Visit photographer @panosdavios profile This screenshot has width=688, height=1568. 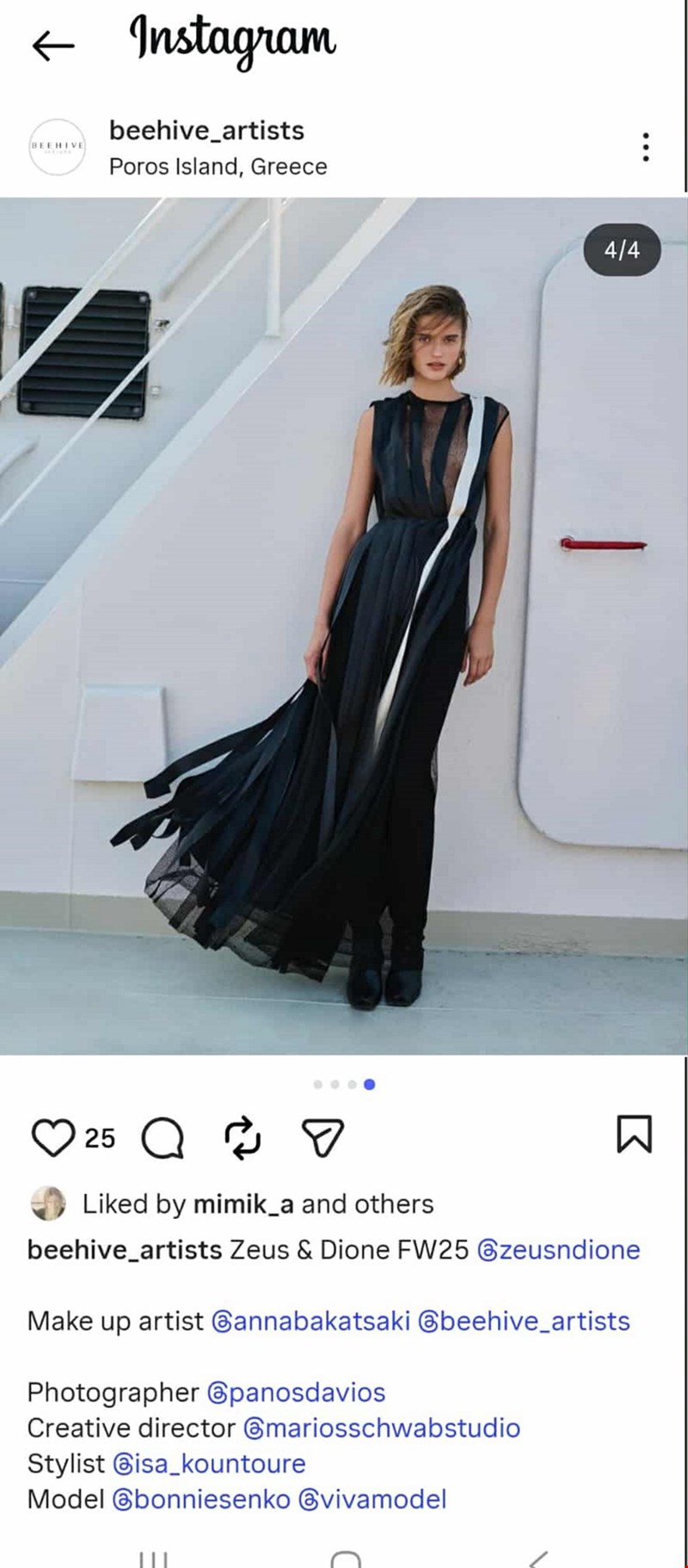coord(297,1393)
